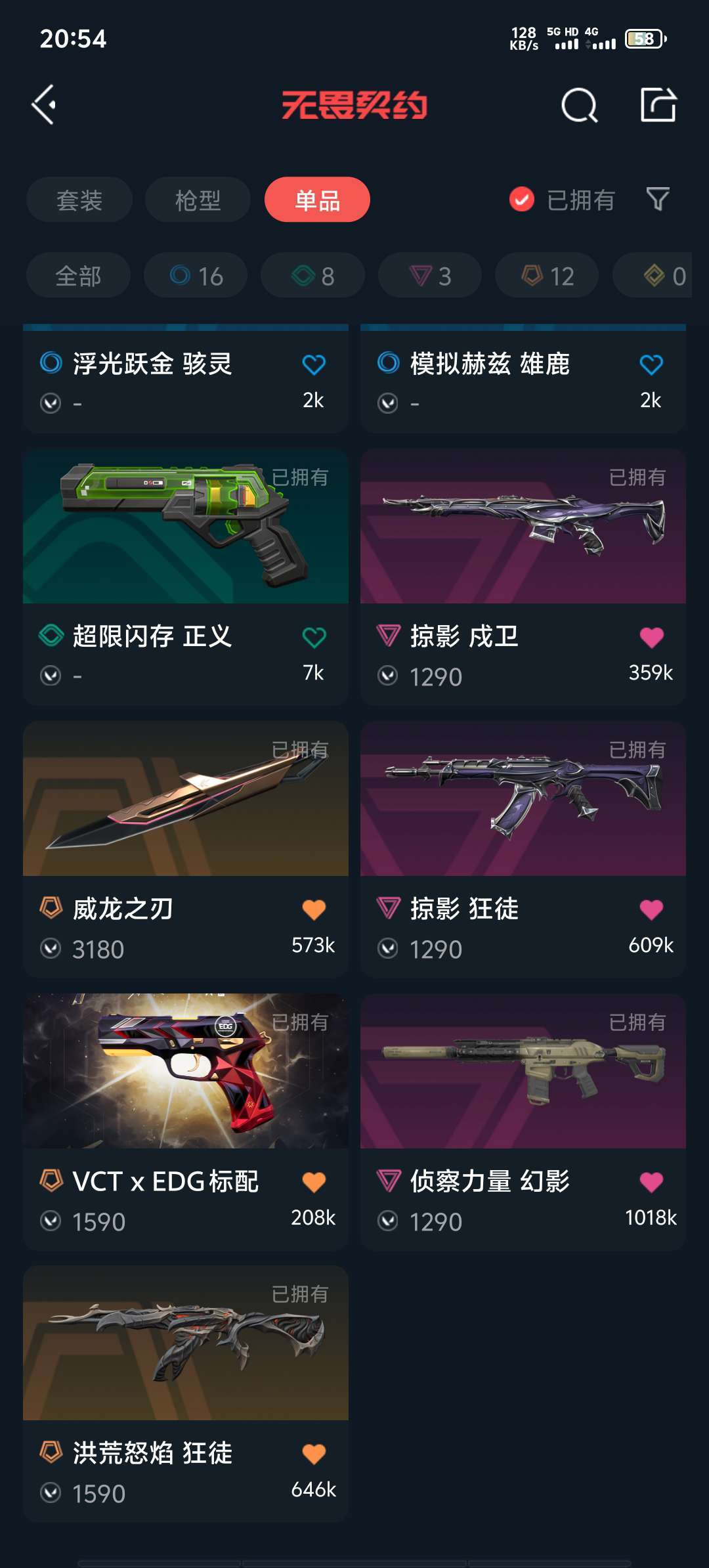This screenshot has width=709, height=1568.
Task: Like the 掠影 狂徒 skin
Action: 651,909
